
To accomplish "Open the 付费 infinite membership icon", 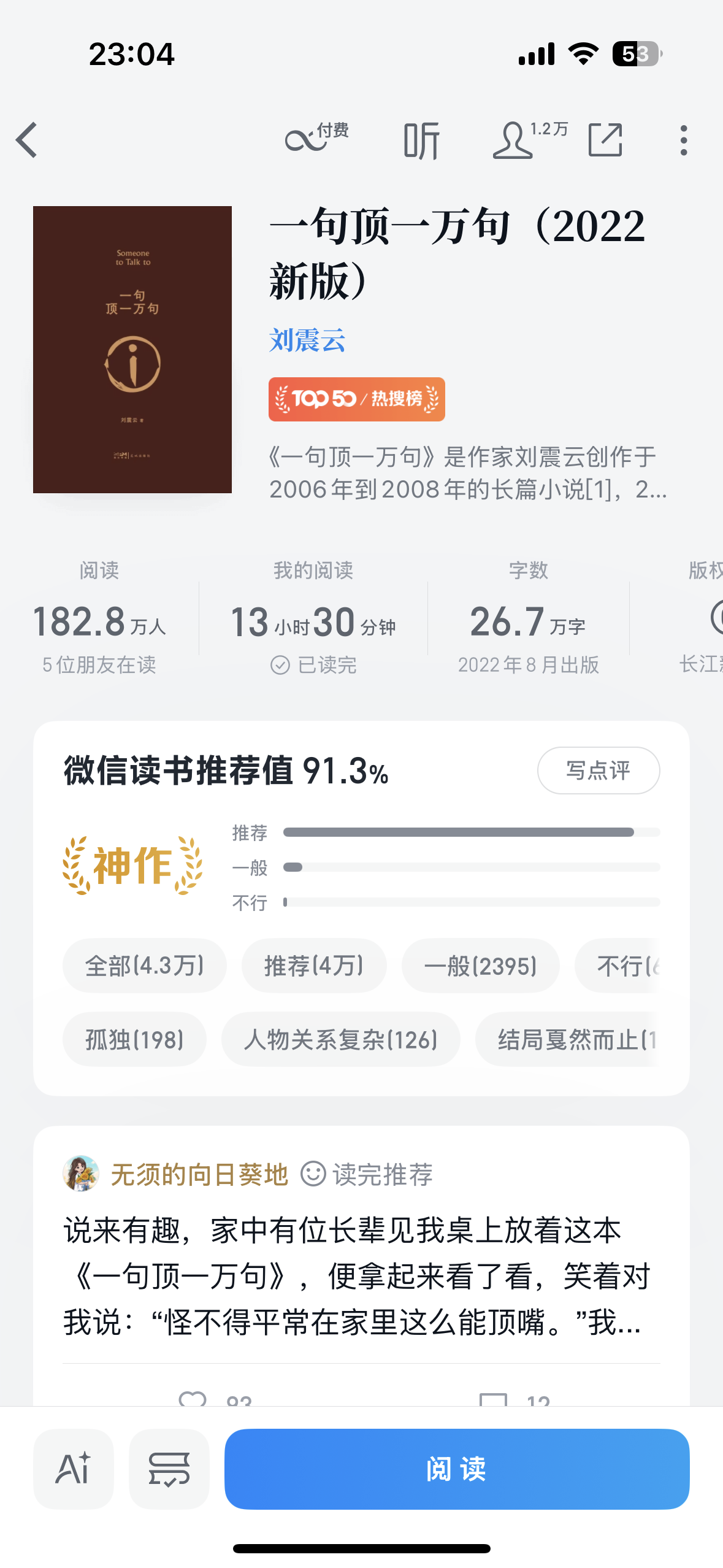I will click(316, 137).
